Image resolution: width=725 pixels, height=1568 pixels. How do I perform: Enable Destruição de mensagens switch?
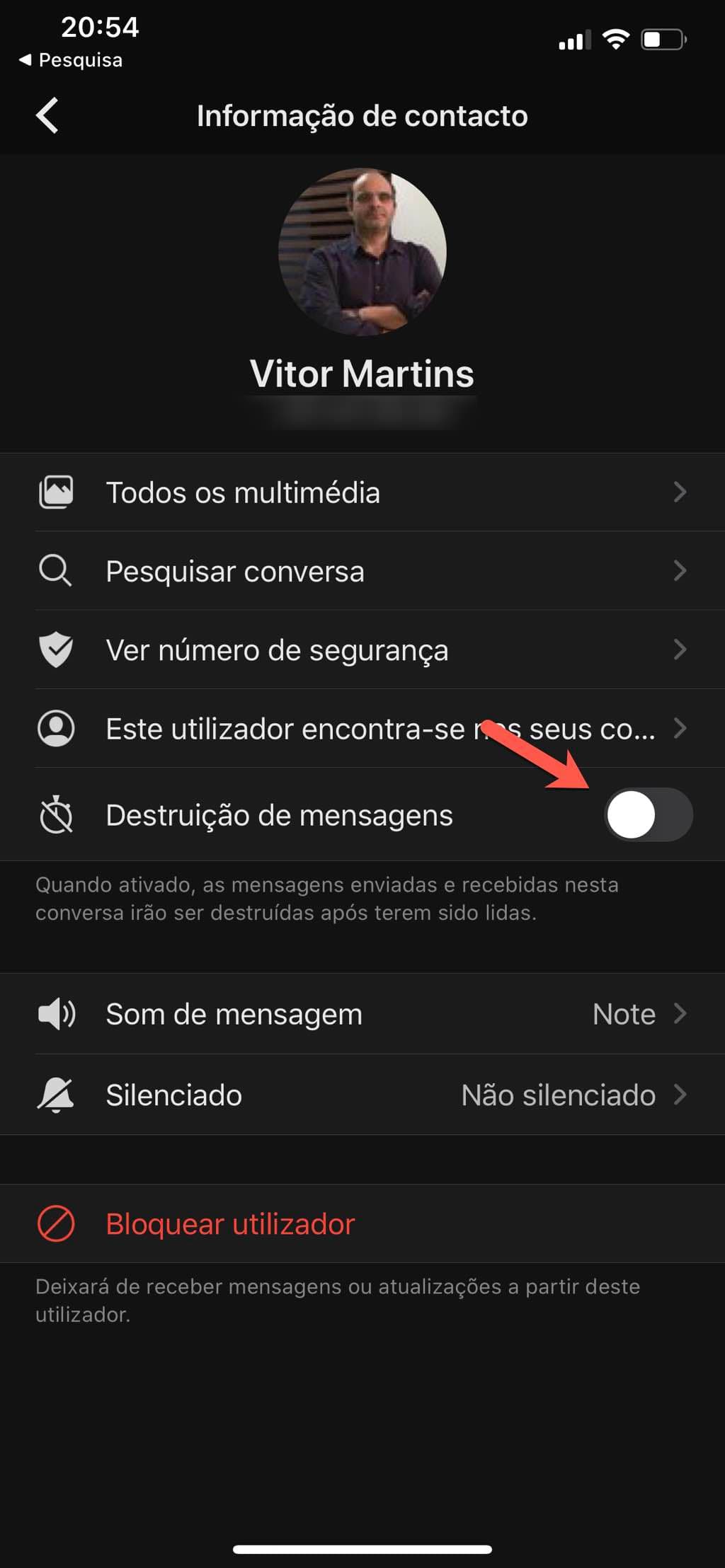coord(648,814)
